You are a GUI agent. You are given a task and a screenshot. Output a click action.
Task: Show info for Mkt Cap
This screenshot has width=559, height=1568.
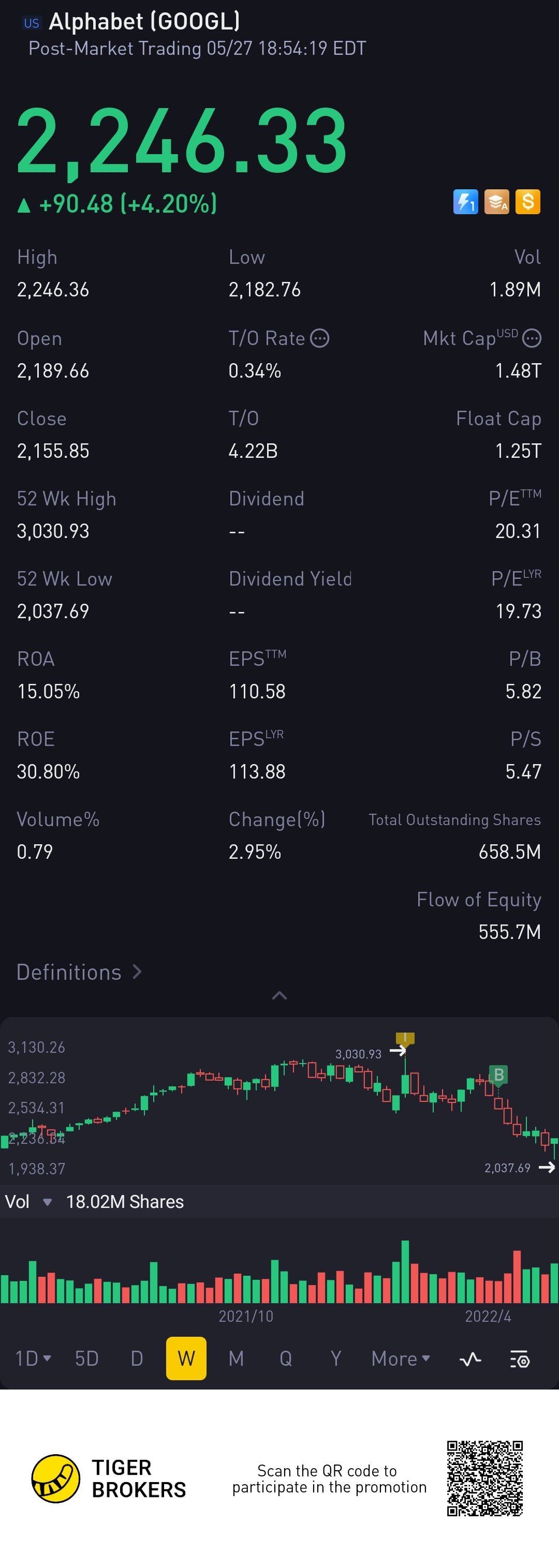532,338
